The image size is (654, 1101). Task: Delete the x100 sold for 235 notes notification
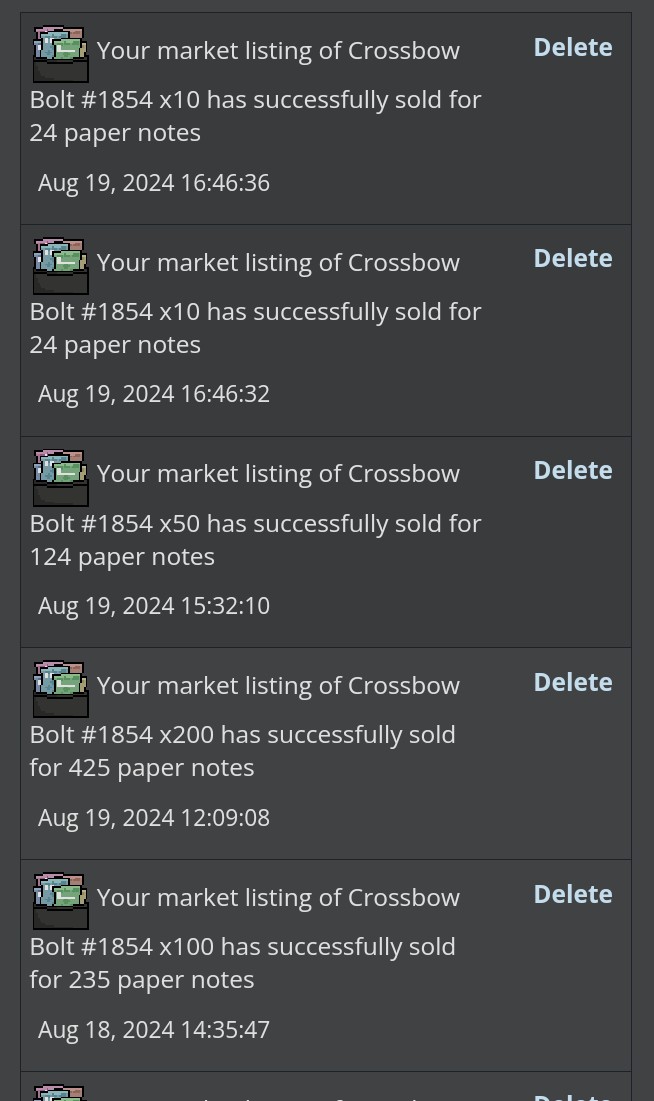pos(573,895)
